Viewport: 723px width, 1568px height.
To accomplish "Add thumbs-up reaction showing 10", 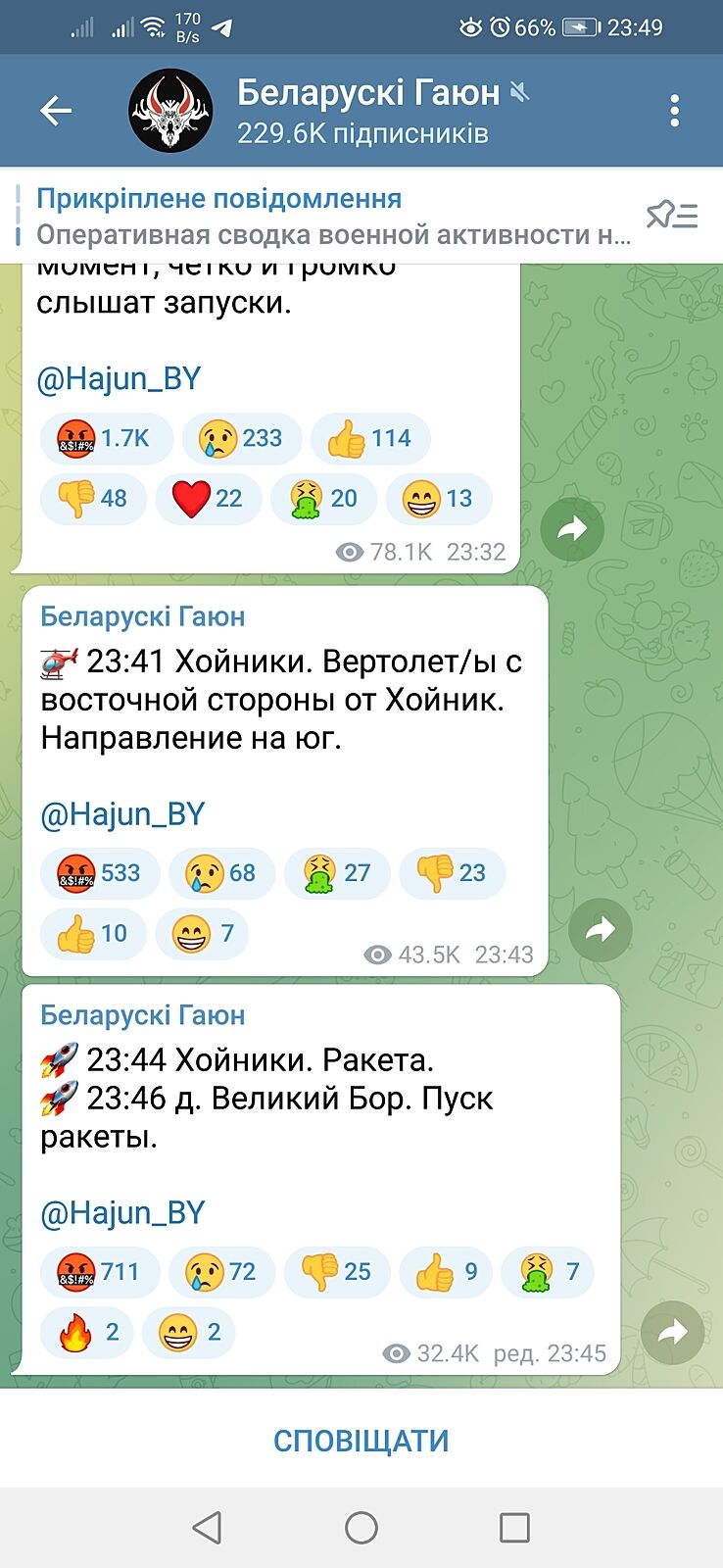I will tap(93, 933).
